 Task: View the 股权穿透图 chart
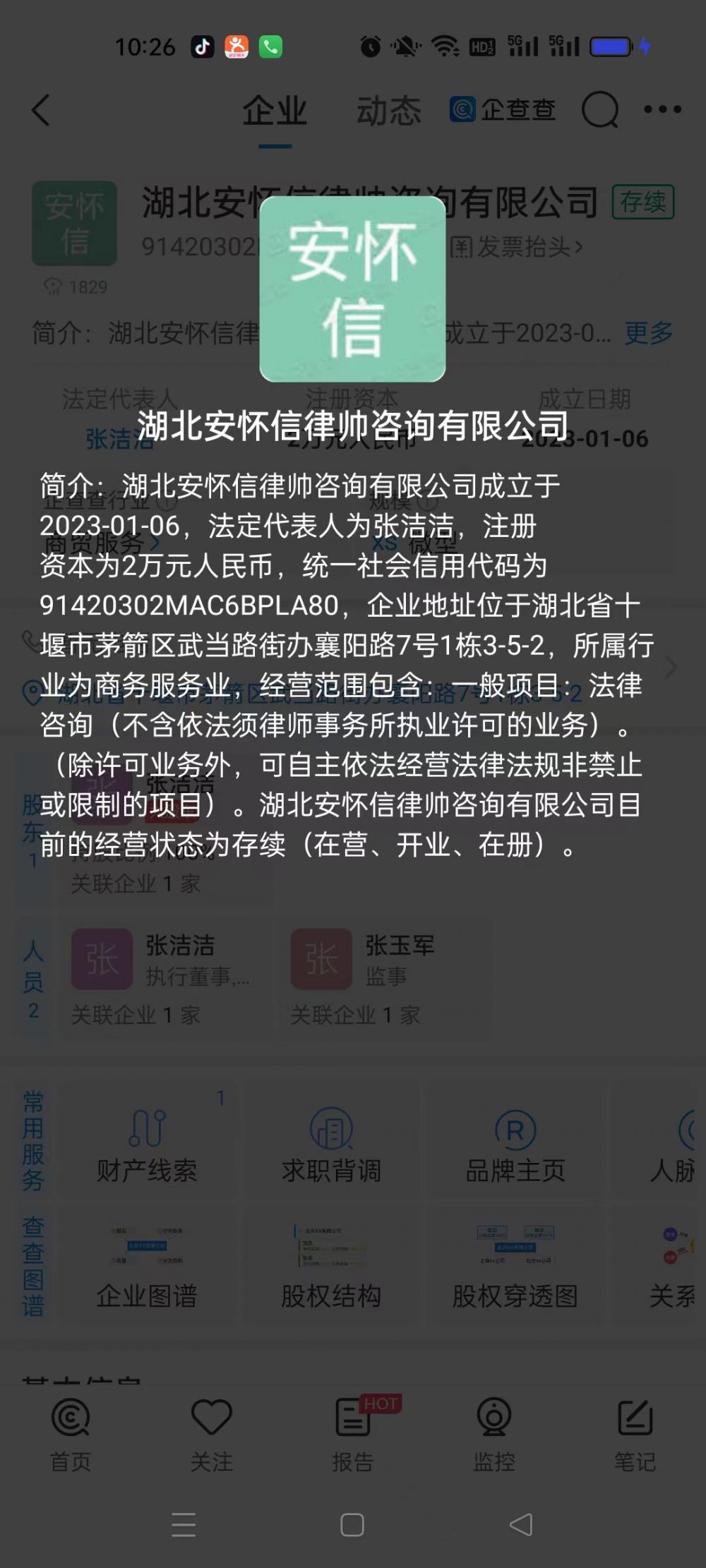515,1267
